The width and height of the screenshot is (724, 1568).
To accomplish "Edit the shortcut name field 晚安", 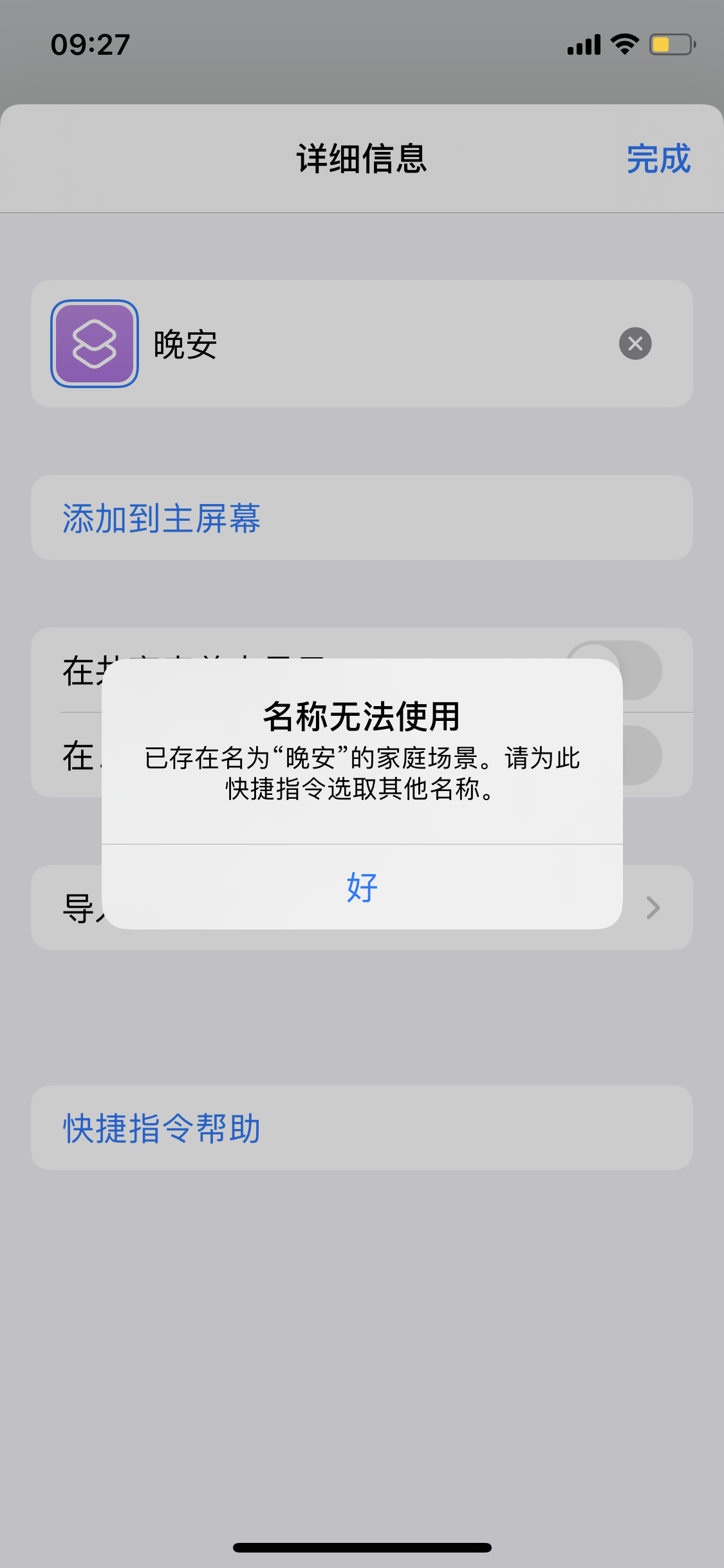I will [373, 344].
